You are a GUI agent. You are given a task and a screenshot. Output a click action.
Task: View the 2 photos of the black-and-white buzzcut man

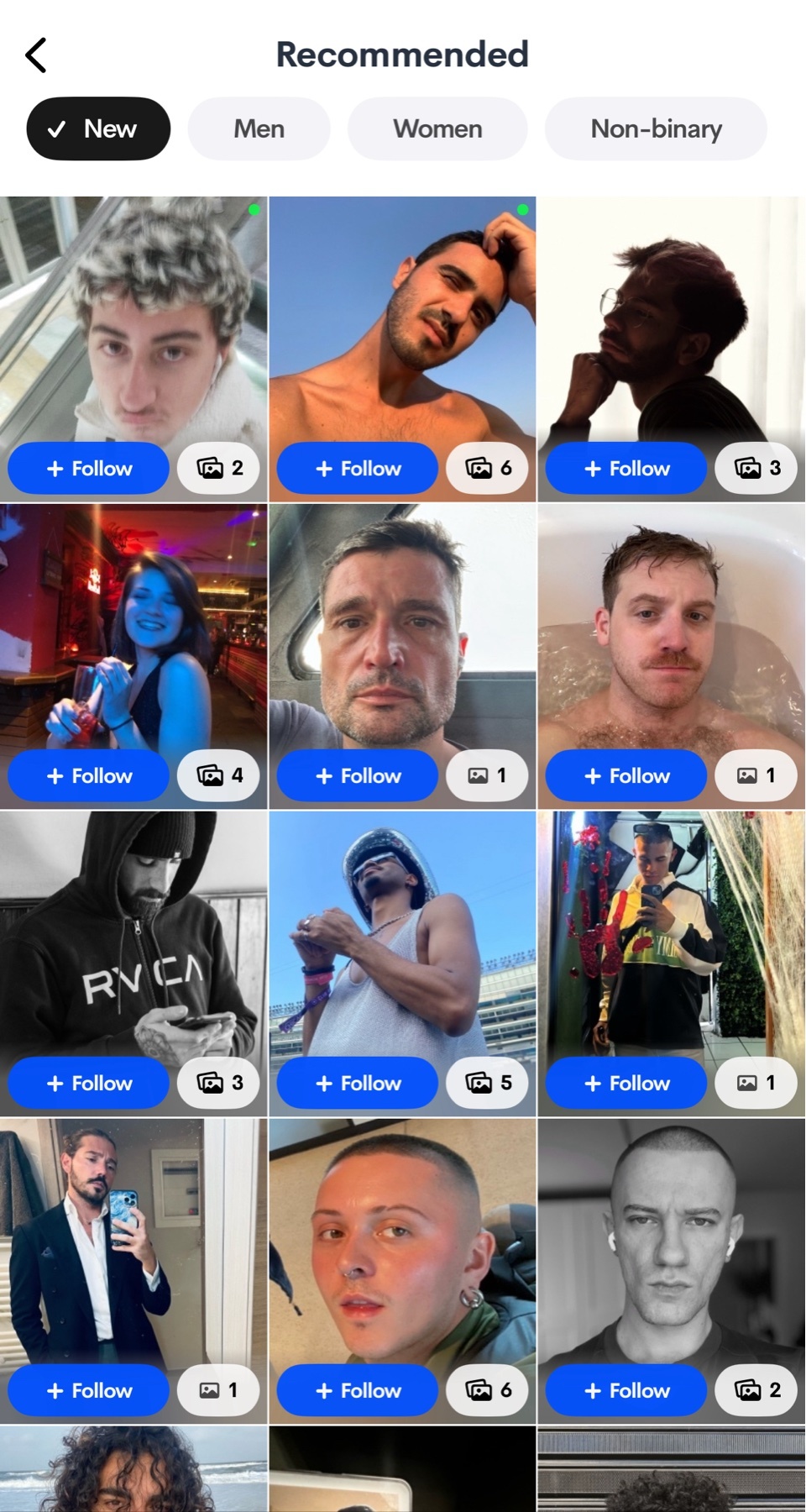(756, 1390)
